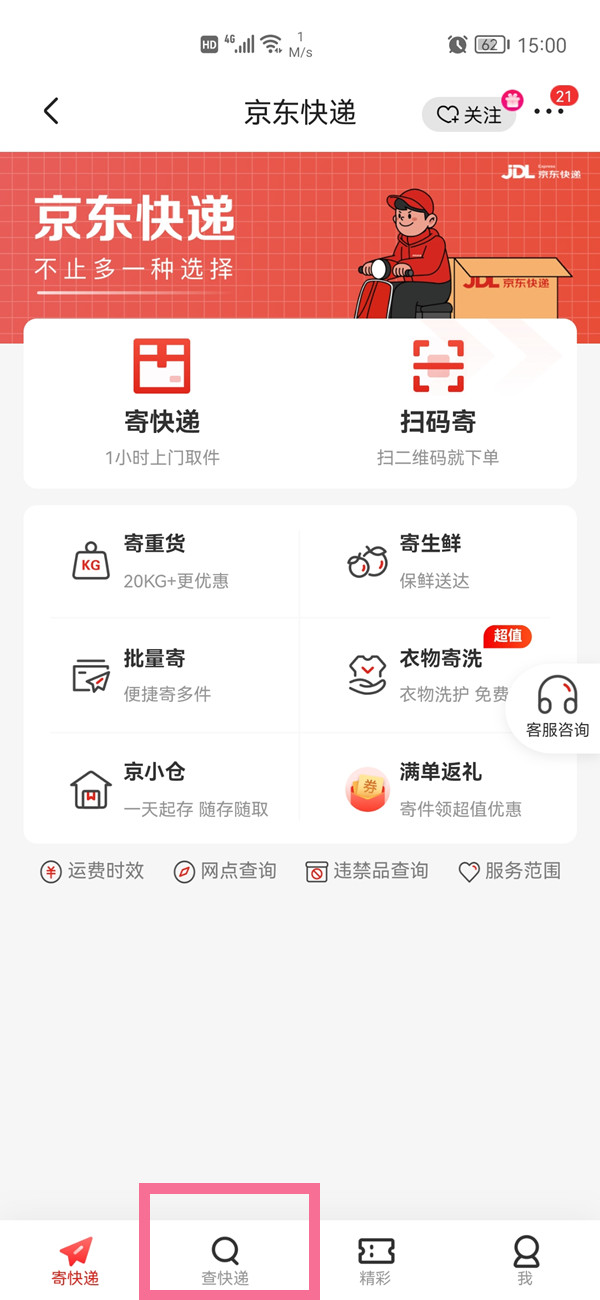Image resolution: width=600 pixels, height=1300 pixels.
Task: Go back using the top-left arrow
Action: (x=52, y=112)
